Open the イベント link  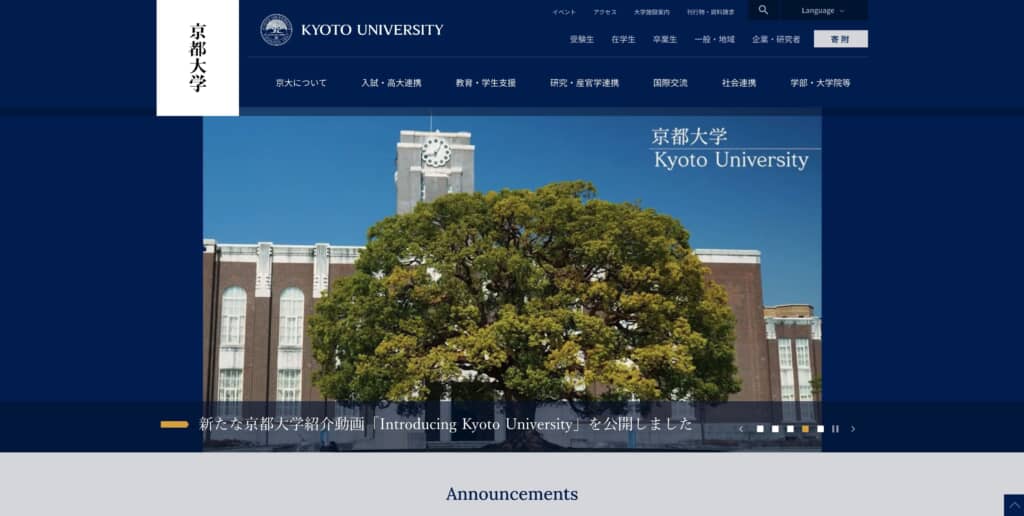564,12
